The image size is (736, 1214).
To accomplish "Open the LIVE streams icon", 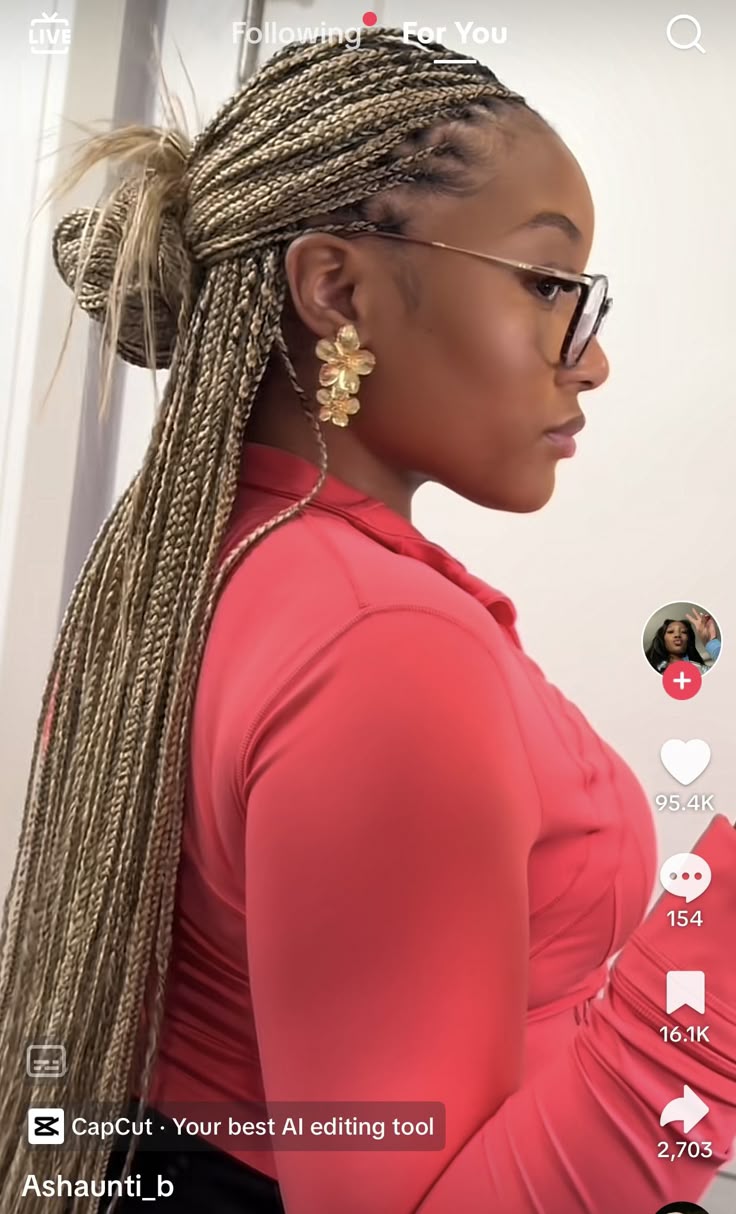I will (x=49, y=34).
